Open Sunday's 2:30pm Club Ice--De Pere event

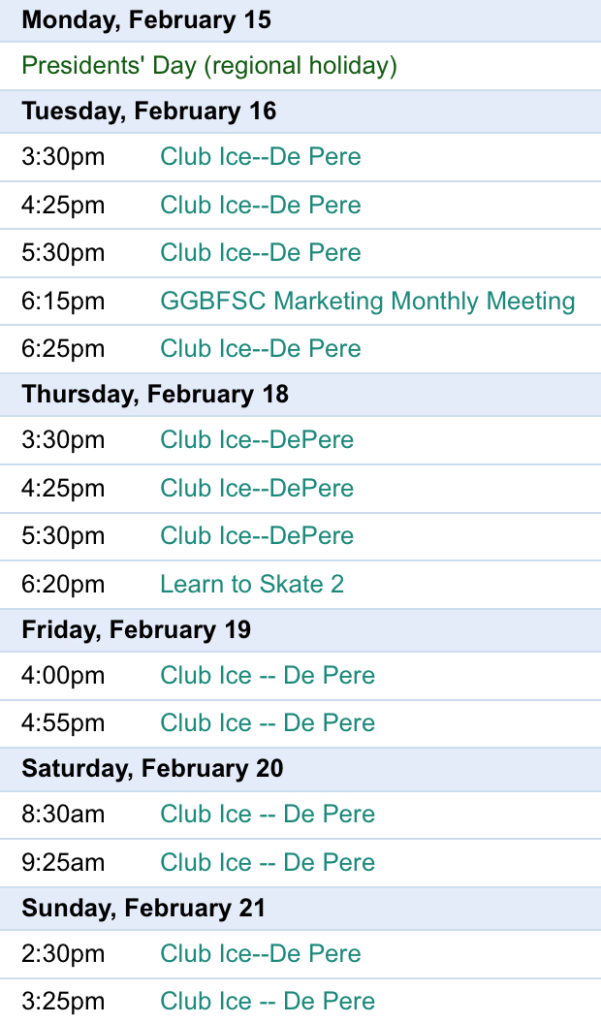point(261,954)
